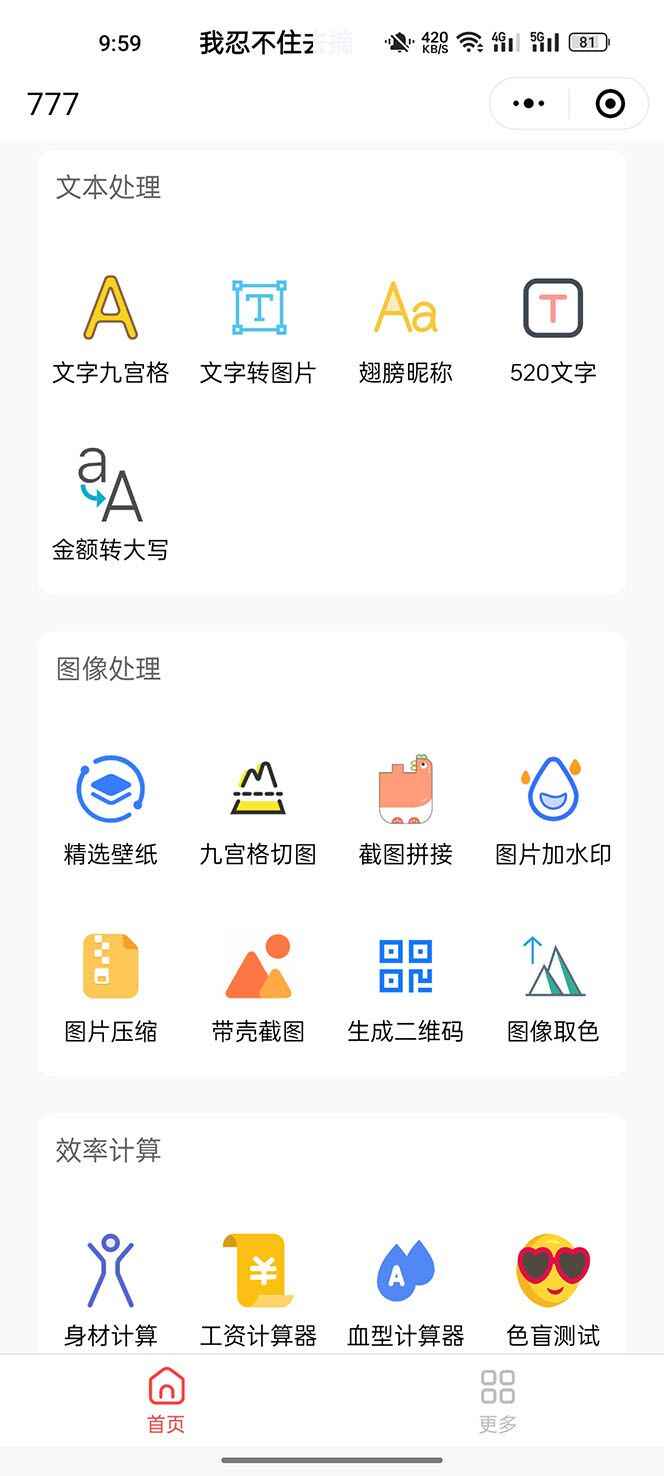This screenshot has height=1476, width=664.
Task: Open the 文字九宫格 tool
Action: 110,328
